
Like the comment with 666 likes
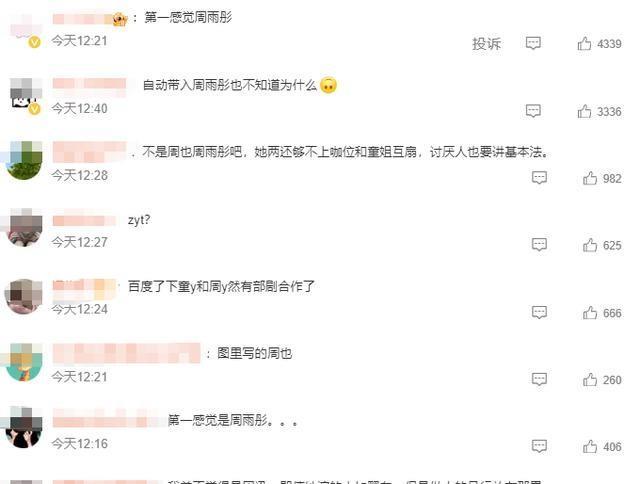[x=590, y=313]
